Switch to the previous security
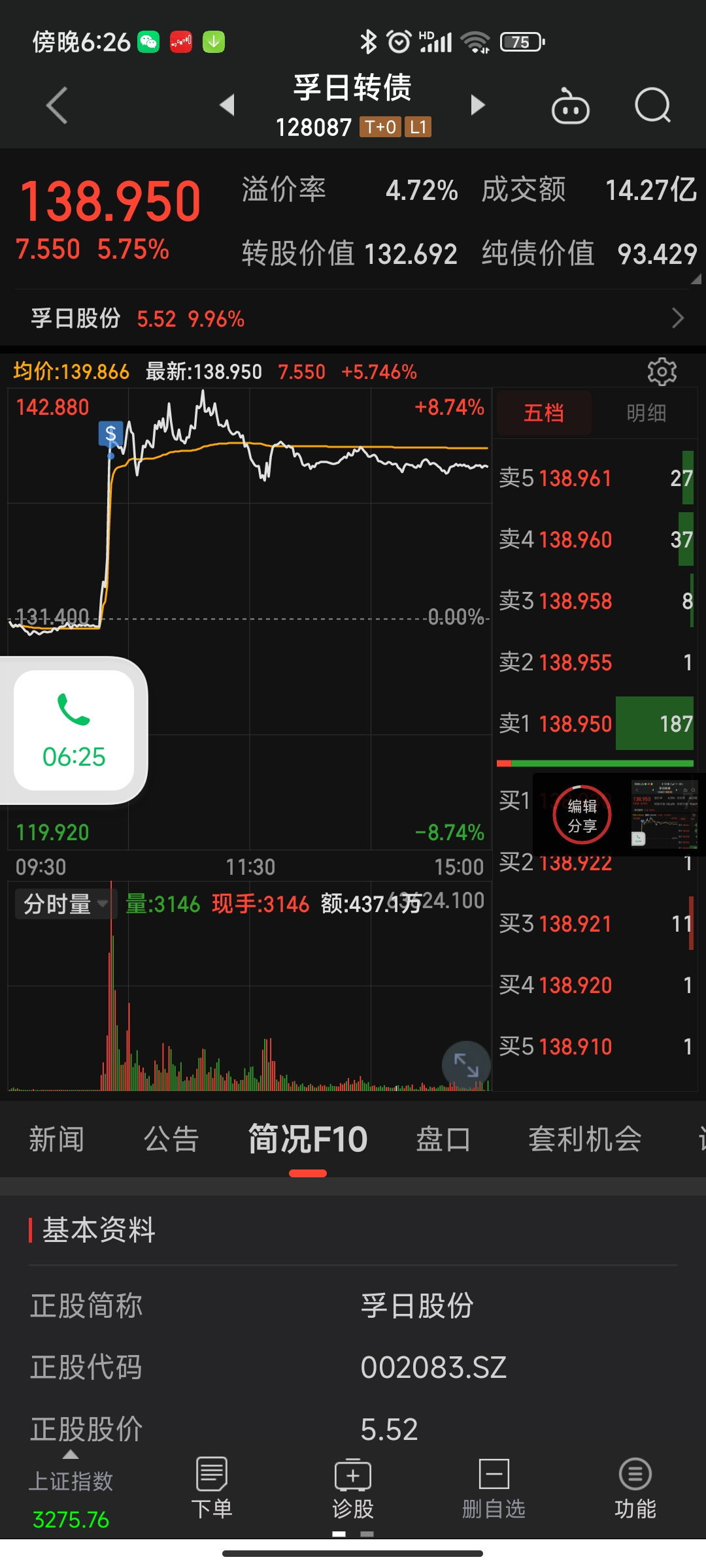706x1568 pixels. pyautogui.click(x=227, y=105)
